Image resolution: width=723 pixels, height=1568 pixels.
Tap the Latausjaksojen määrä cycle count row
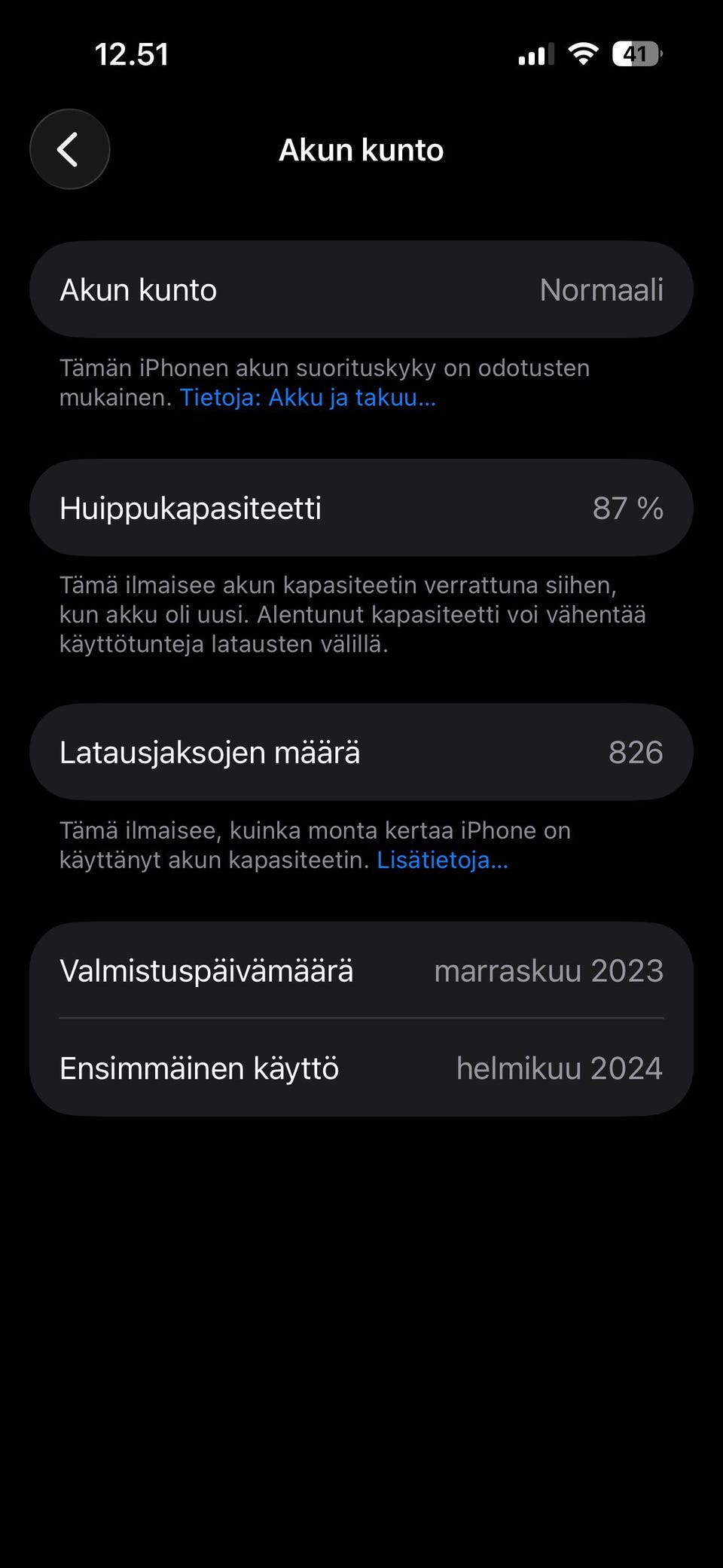coord(361,751)
